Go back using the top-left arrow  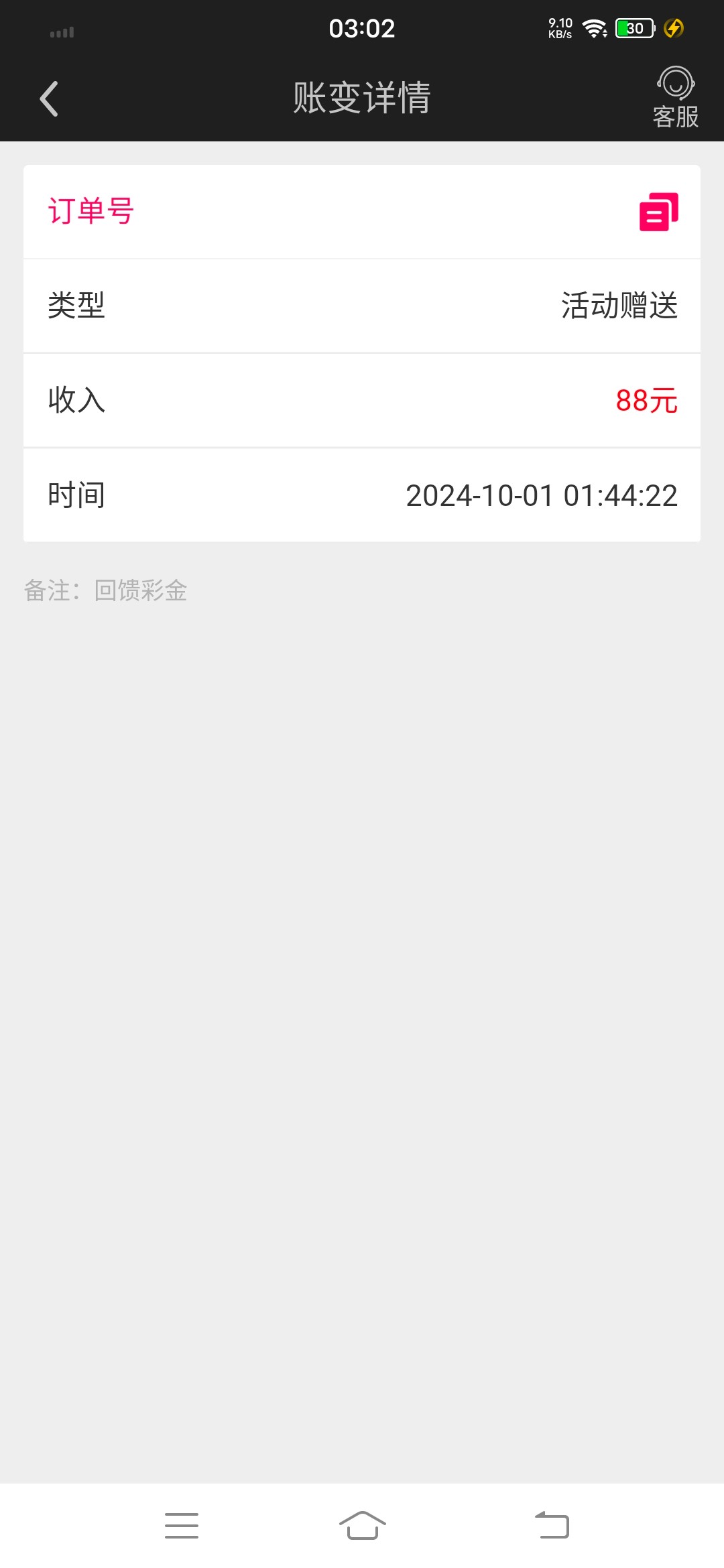pyautogui.click(x=49, y=99)
